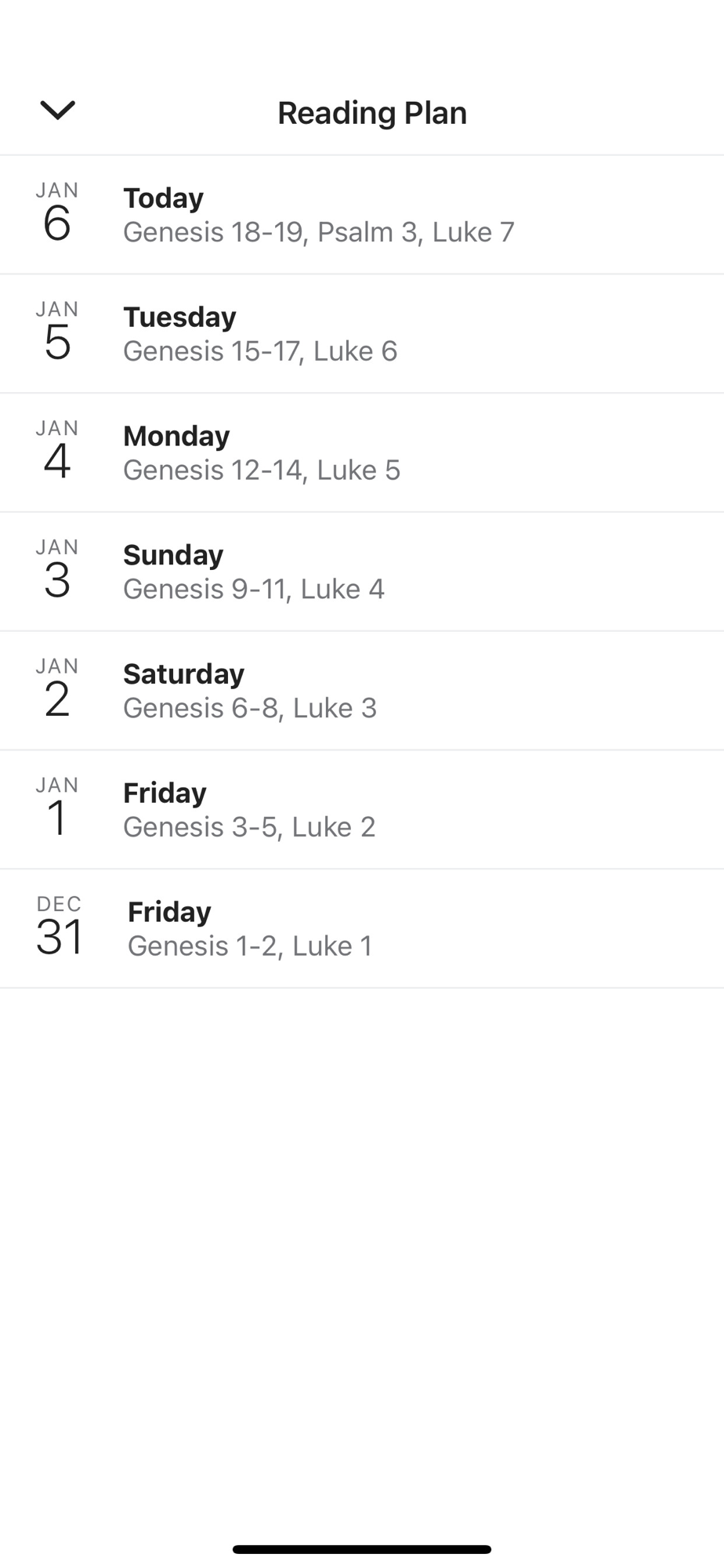Select Monday Jan 4 reading
The height and width of the screenshot is (1568, 724).
[x=362, y=453]
